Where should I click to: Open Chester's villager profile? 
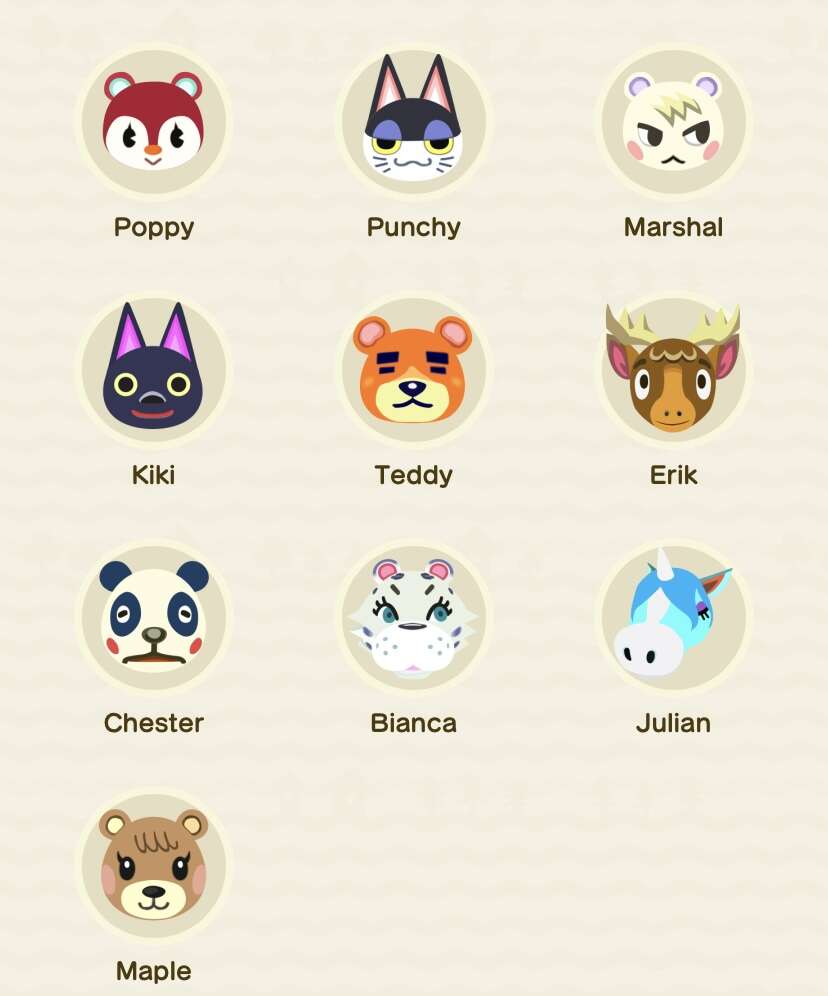tap(153, 618)
